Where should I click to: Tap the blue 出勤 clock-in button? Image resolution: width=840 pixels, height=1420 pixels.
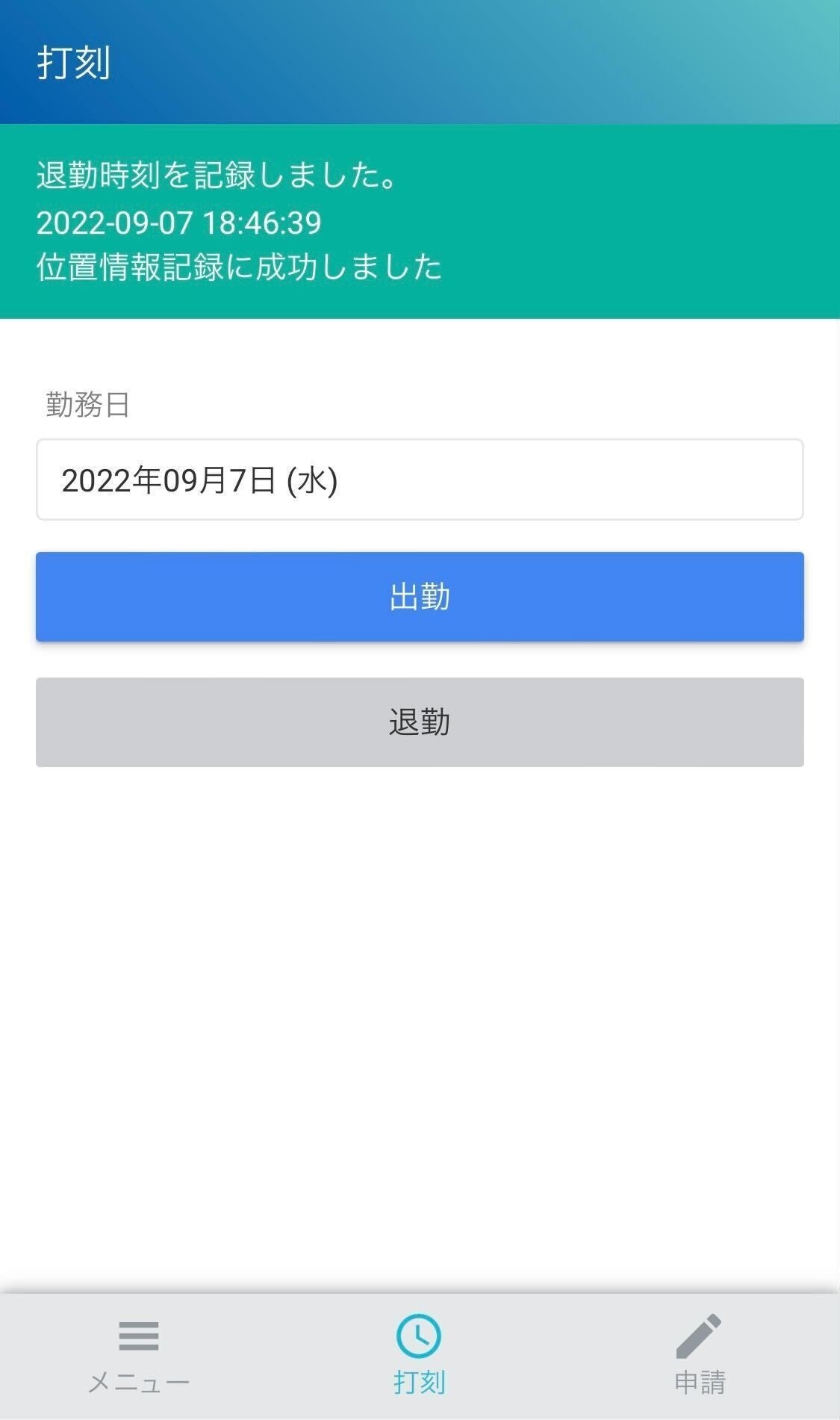click(x=419, y=597)
